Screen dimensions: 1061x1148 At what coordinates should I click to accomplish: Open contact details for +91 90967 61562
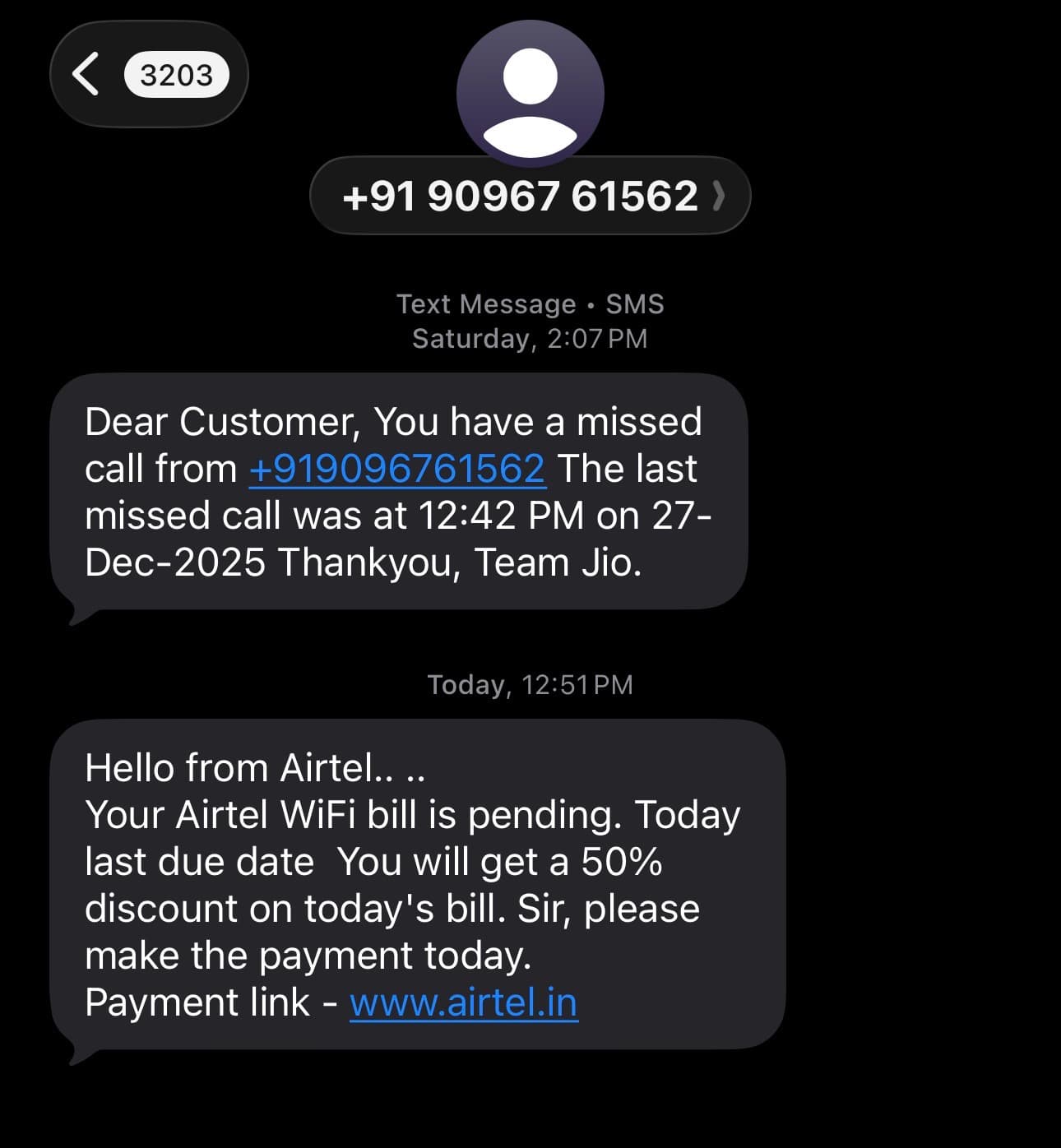click(x=530, y=197)
